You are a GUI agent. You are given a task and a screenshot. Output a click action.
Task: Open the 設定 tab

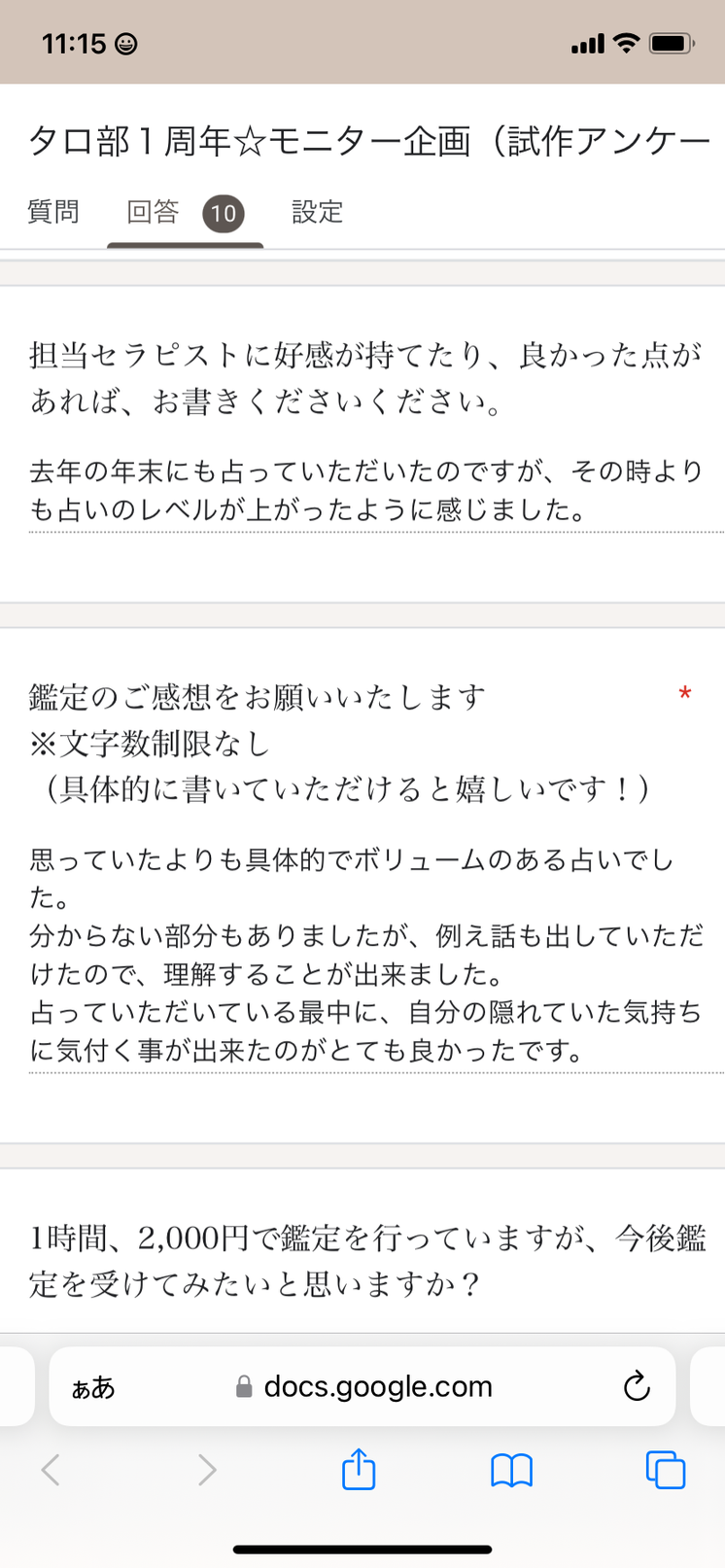tap(318, 212)
